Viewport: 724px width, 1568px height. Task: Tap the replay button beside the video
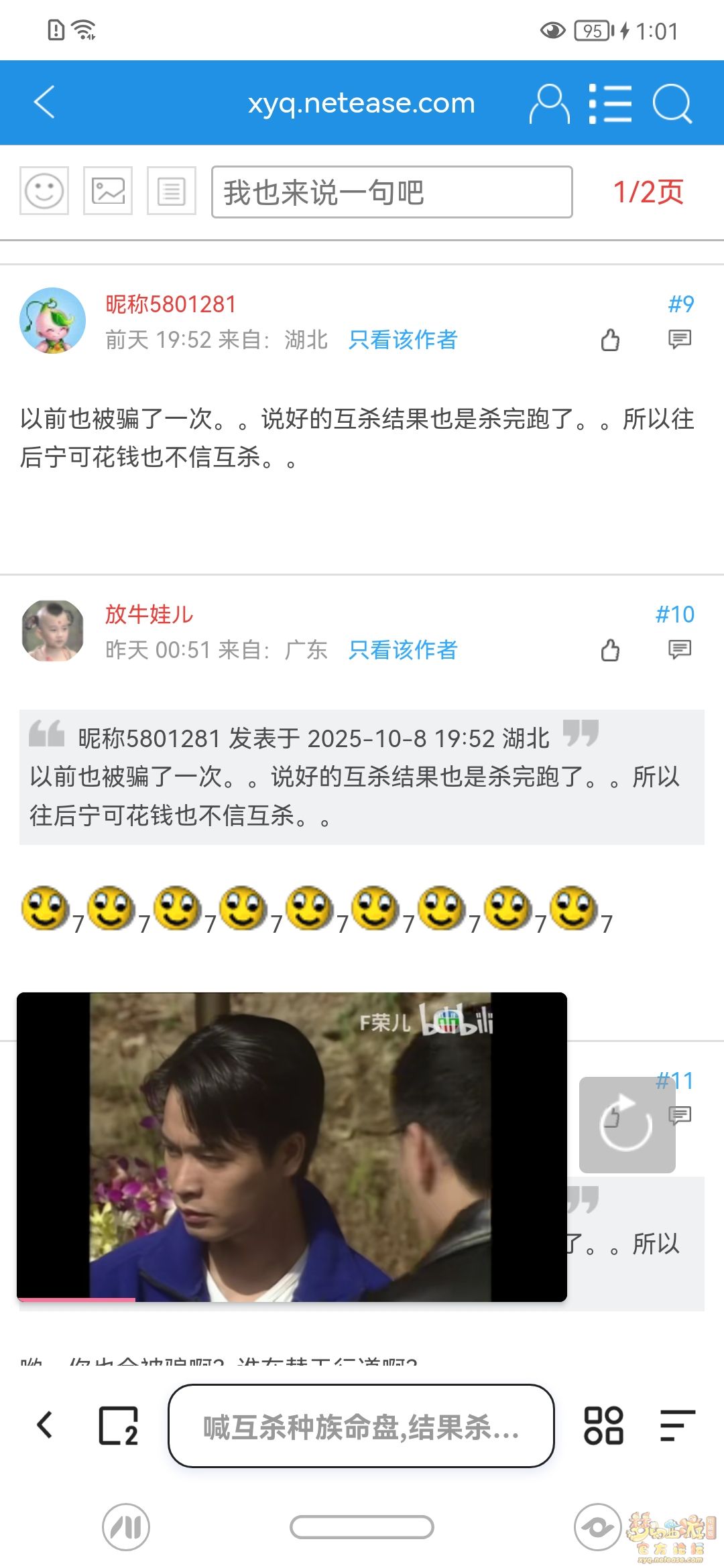(627, 1124)
